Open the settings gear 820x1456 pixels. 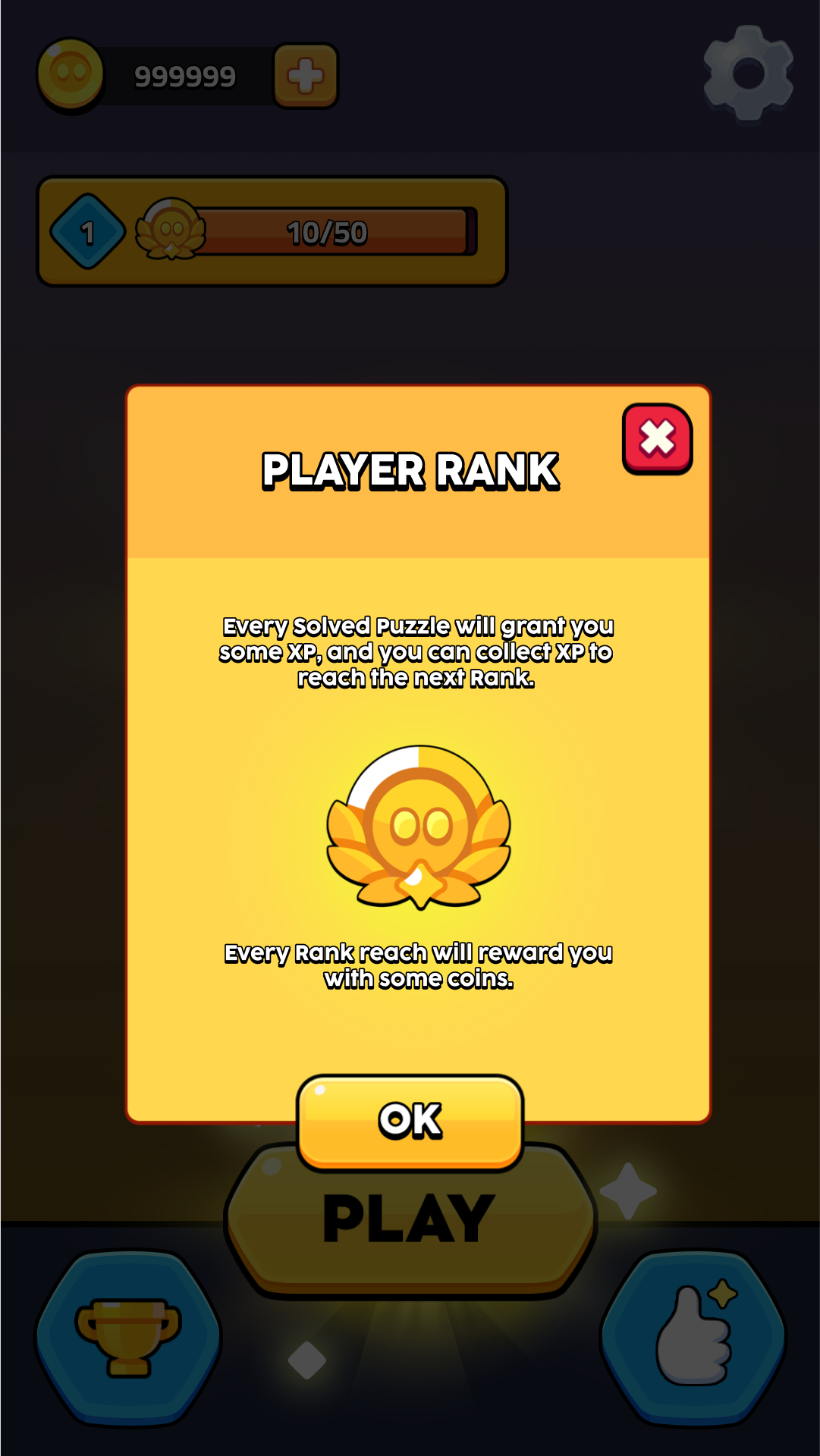pos(748,74)
